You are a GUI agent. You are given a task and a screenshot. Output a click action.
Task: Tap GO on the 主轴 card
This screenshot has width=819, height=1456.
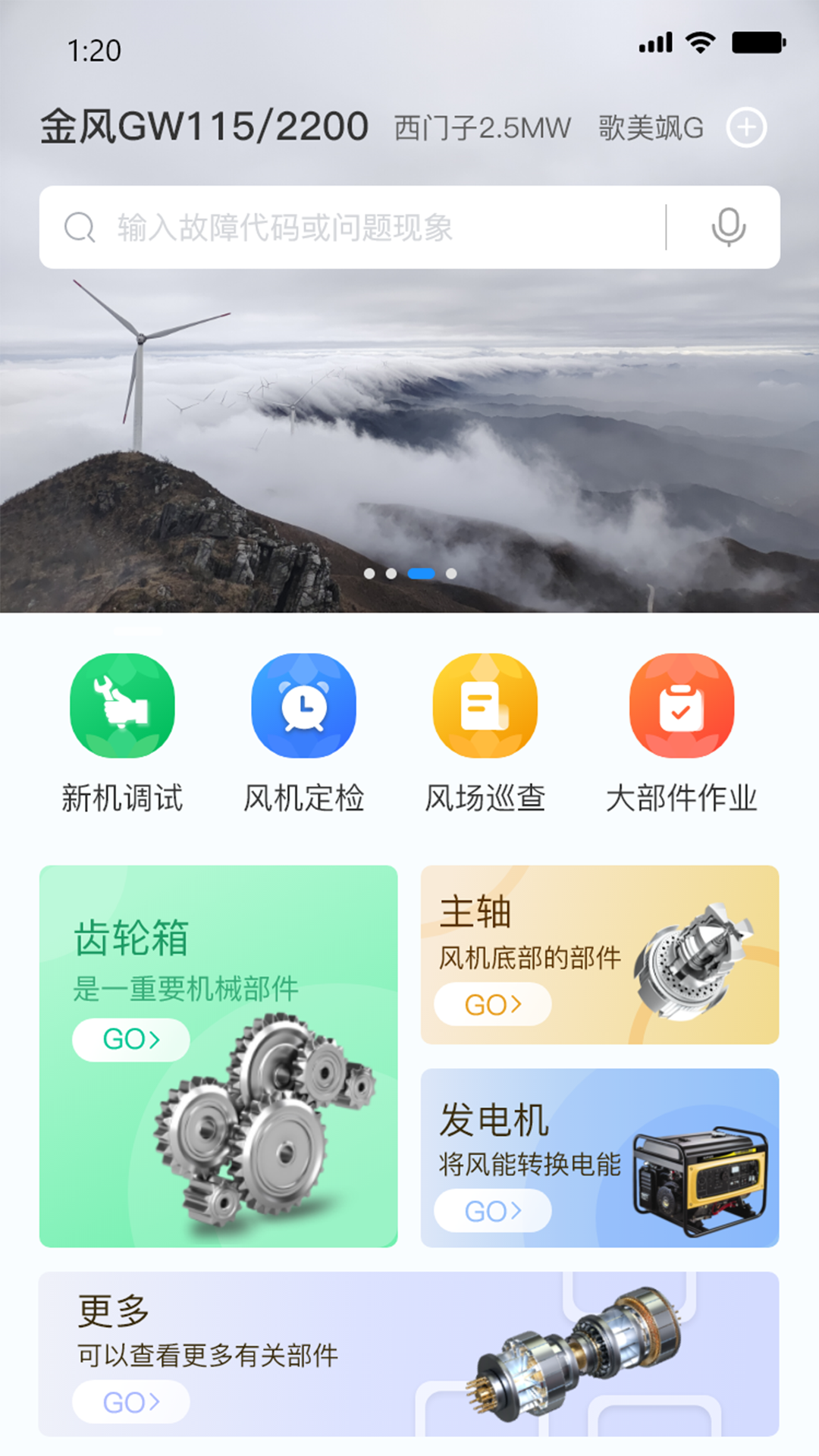point(492,1003)
